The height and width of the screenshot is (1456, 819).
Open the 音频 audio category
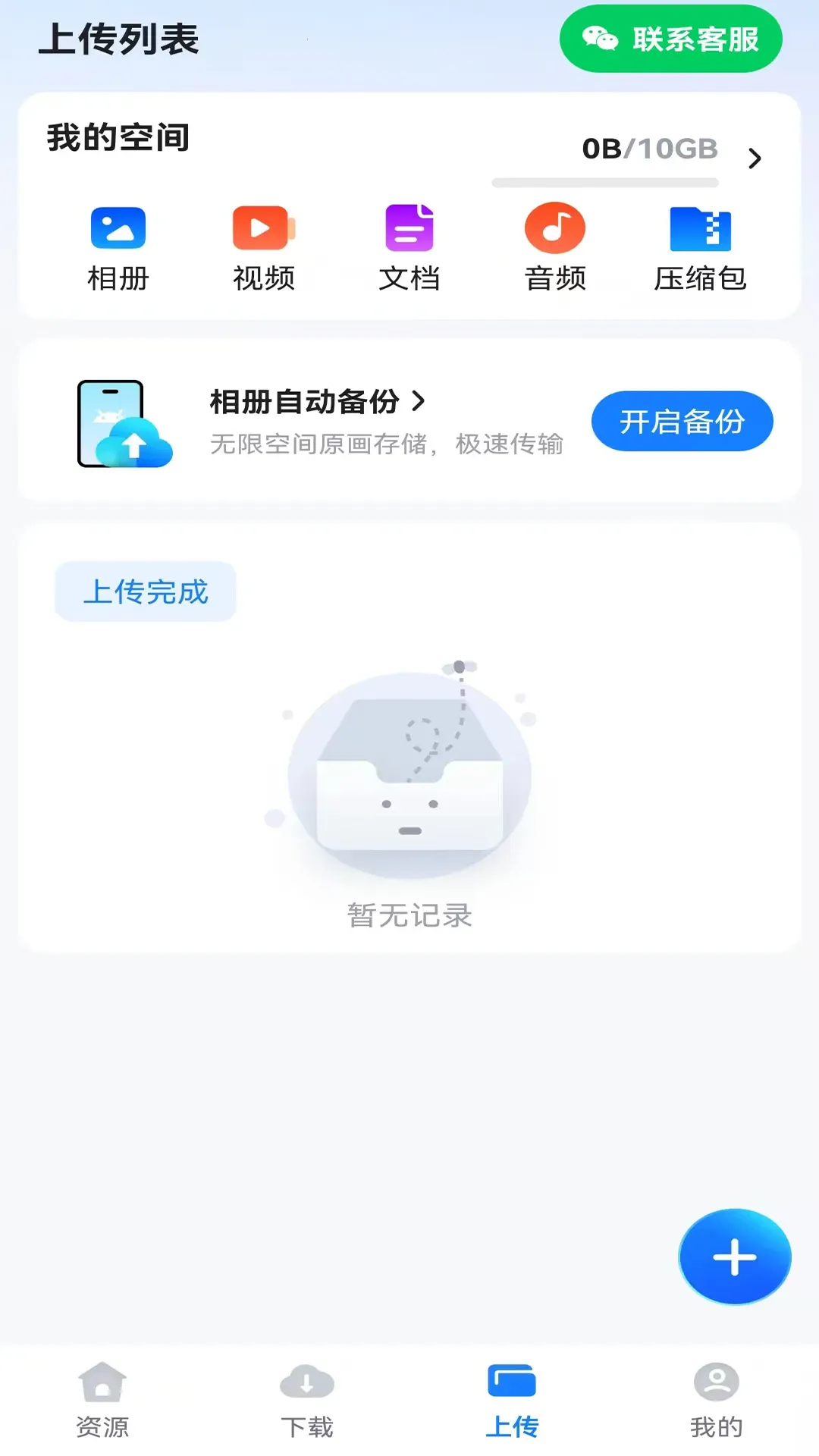pos(554,246)
